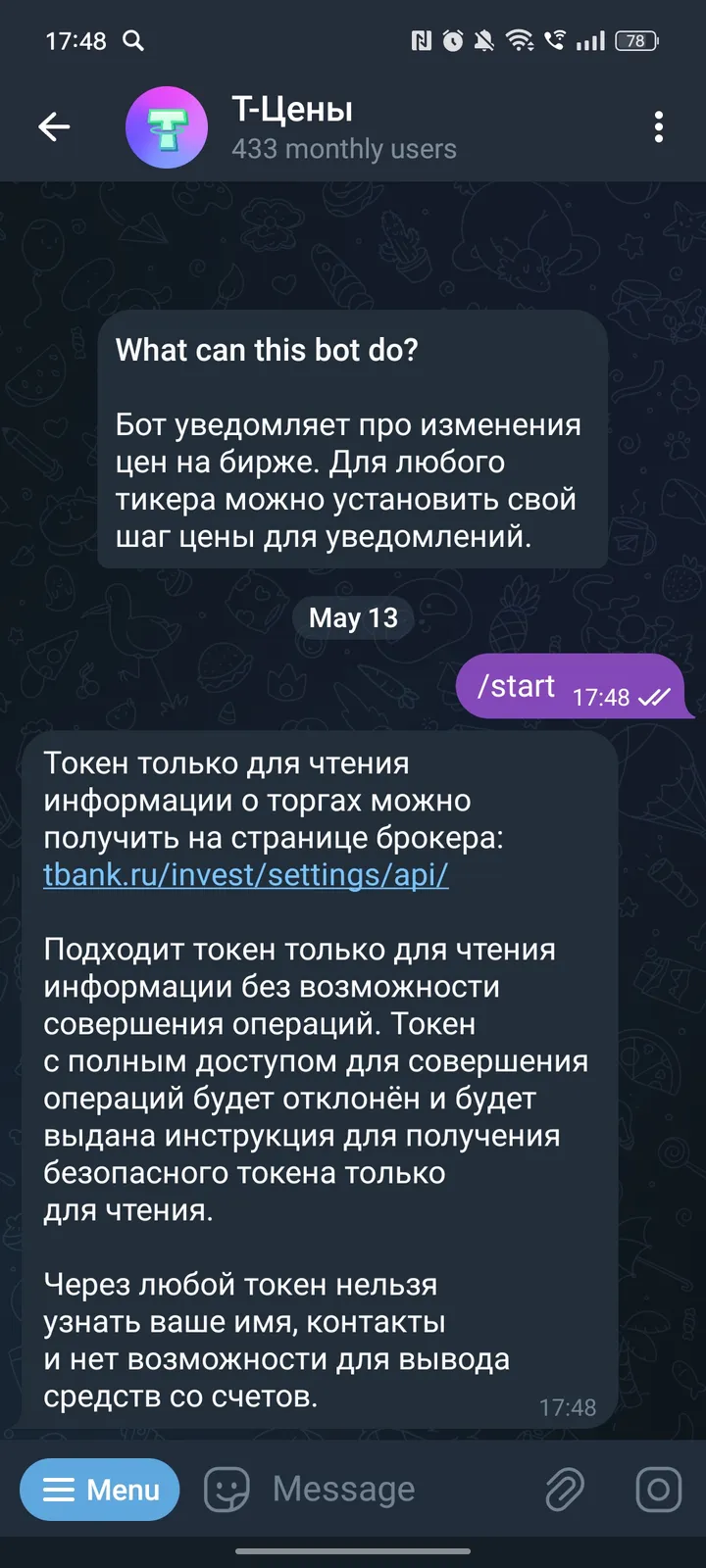The height and width of the screenshot is (1568, 706).
Task: Open the tbank.ru/invest/settings/api/ link
Action: 243,875
